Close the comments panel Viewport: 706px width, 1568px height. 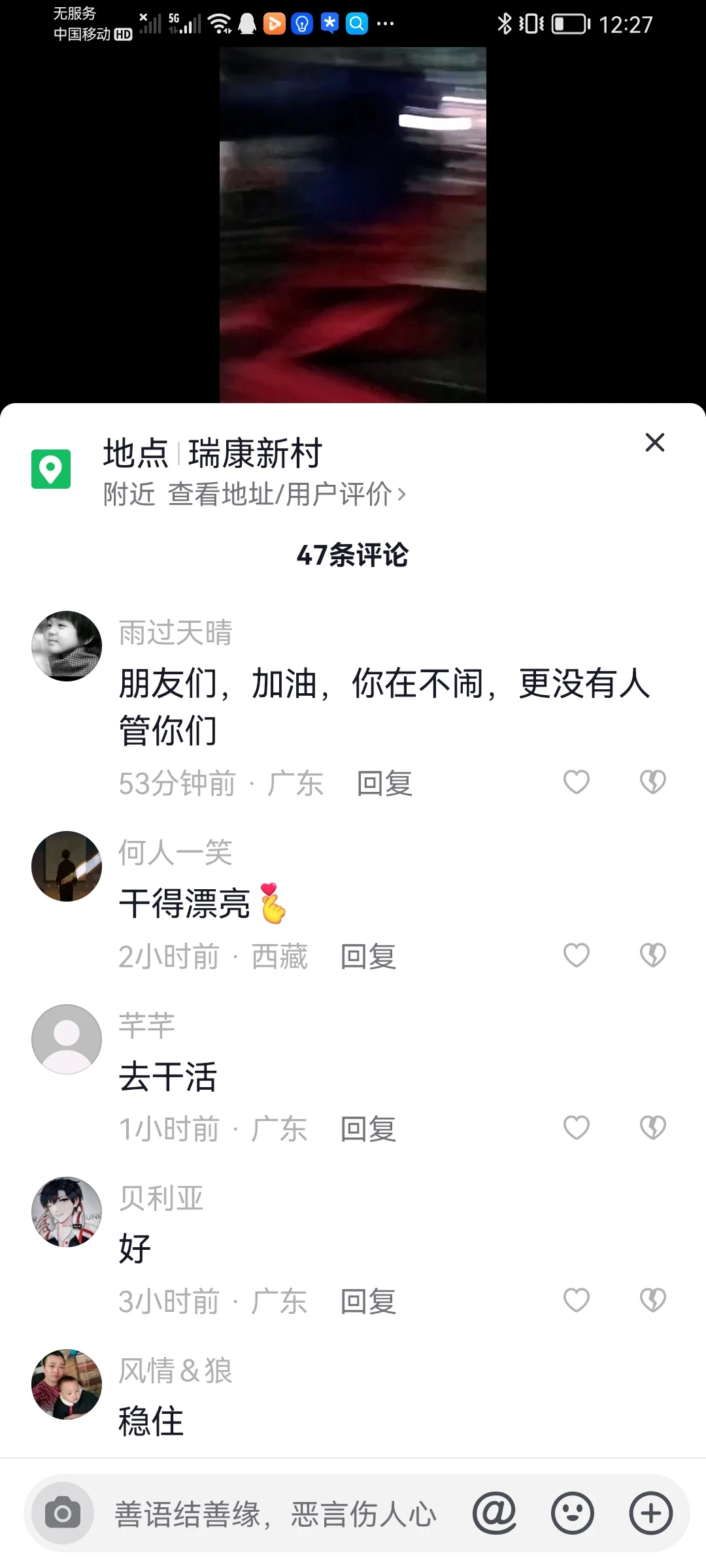tap(654, 442)
